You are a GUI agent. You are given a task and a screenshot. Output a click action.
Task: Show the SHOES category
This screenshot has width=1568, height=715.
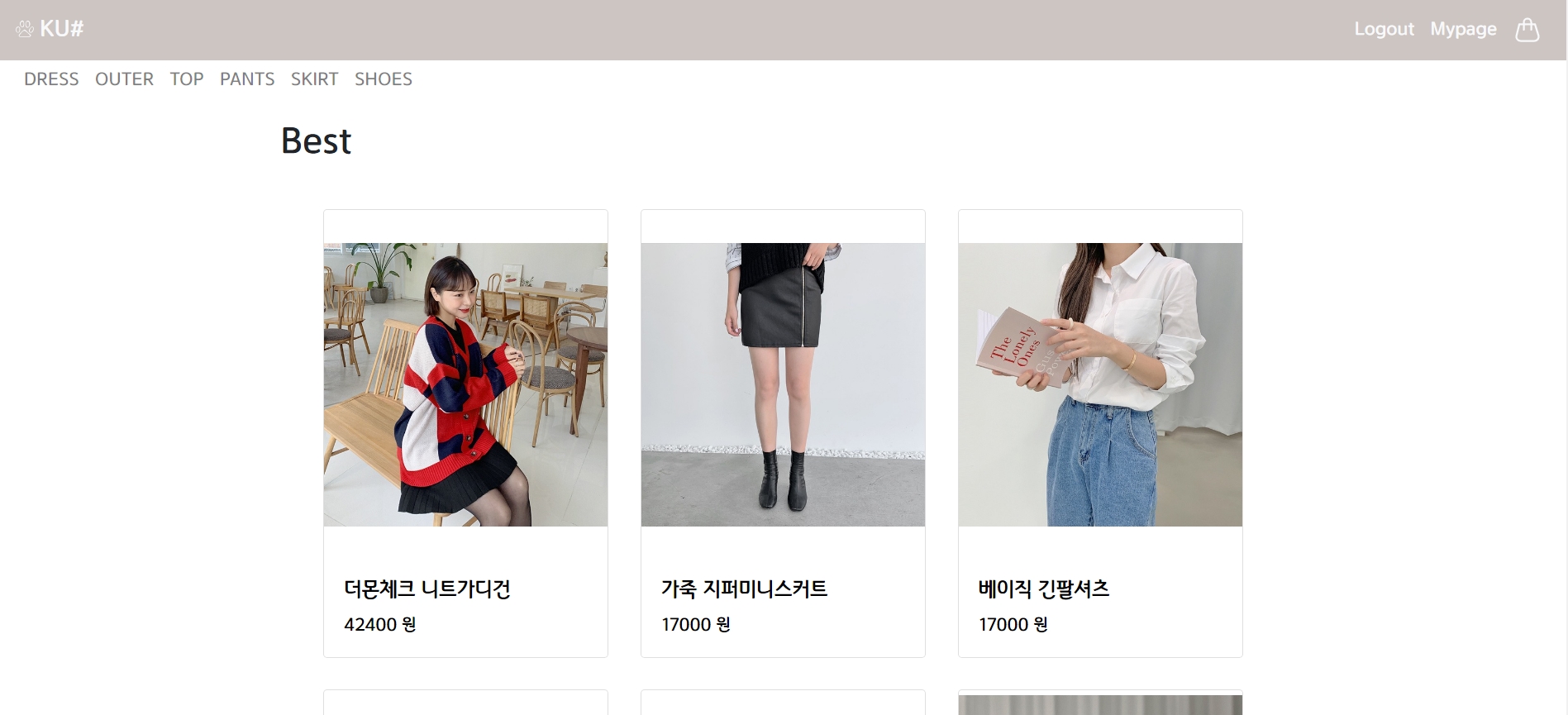click(384, 79)
